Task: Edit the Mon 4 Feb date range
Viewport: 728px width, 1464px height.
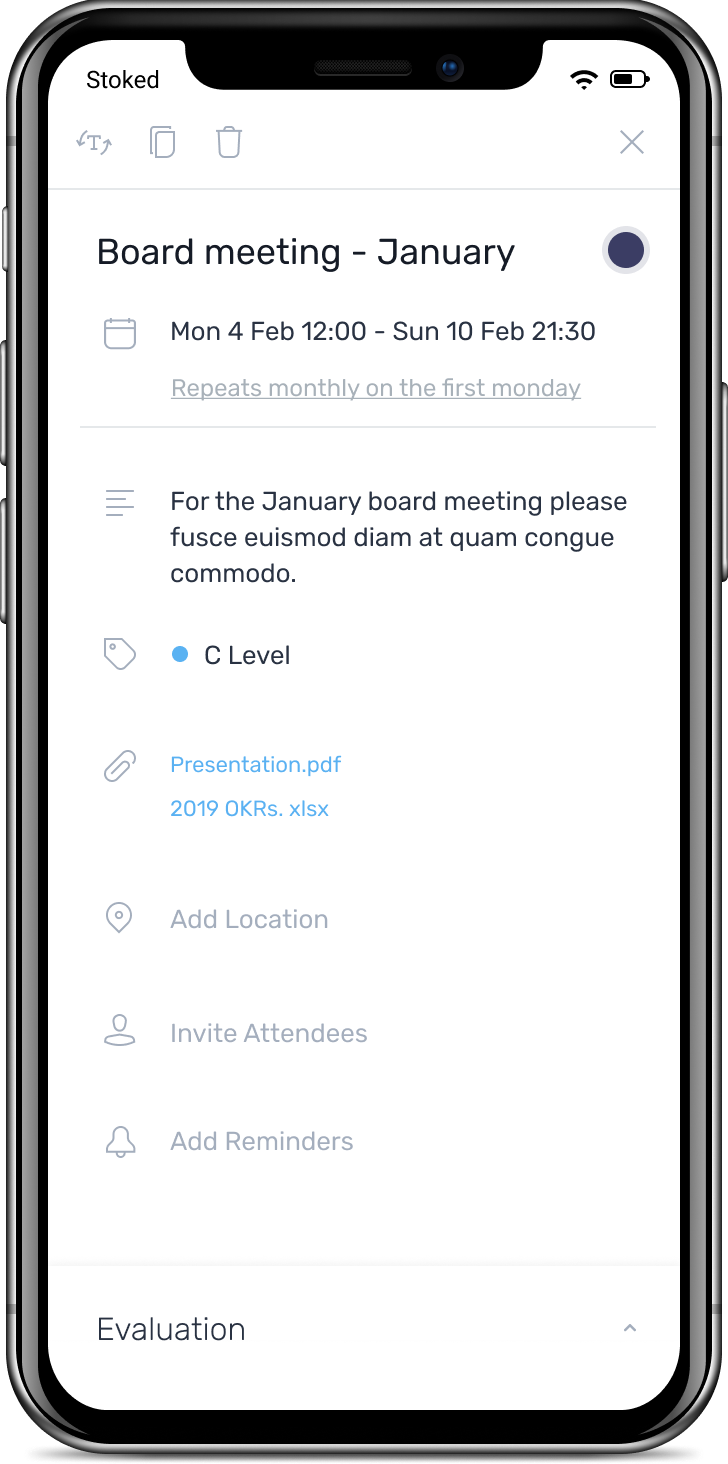Action: coord(383,331)
